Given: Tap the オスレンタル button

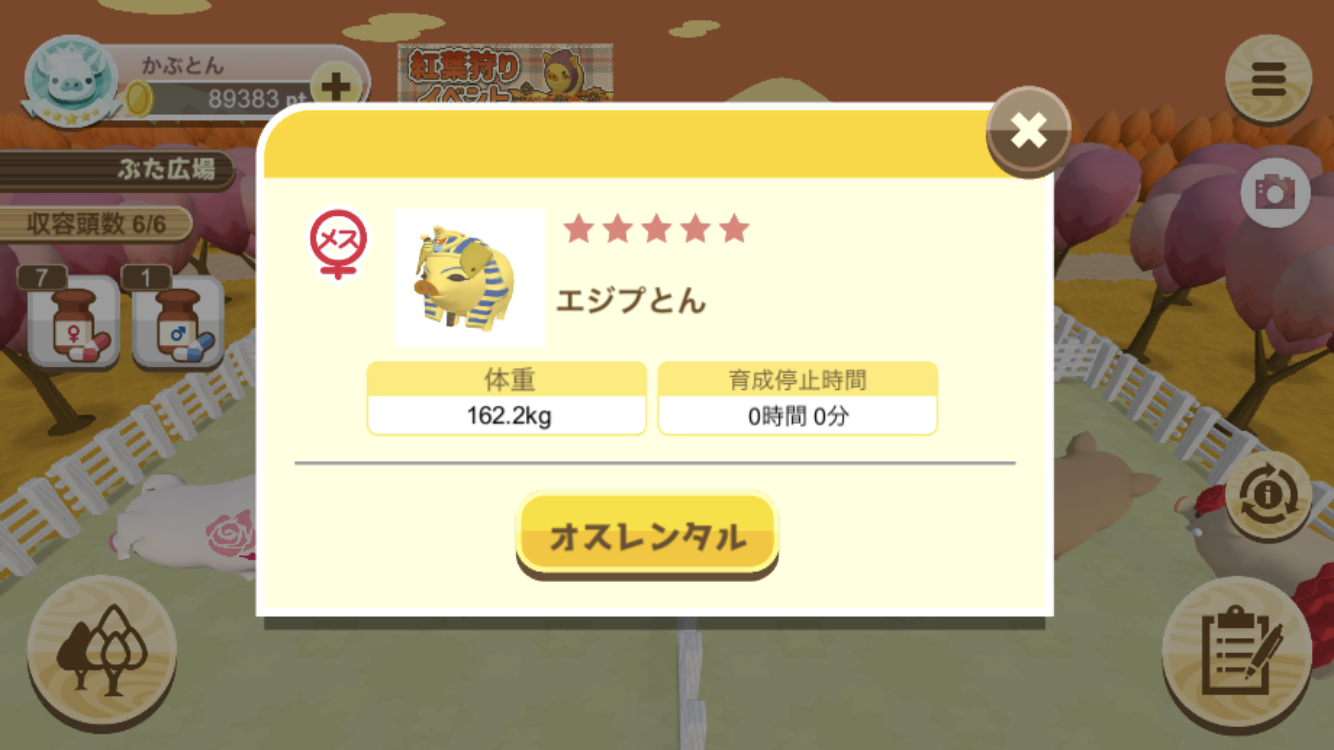Looking at the screenshot, I should 647,536.
